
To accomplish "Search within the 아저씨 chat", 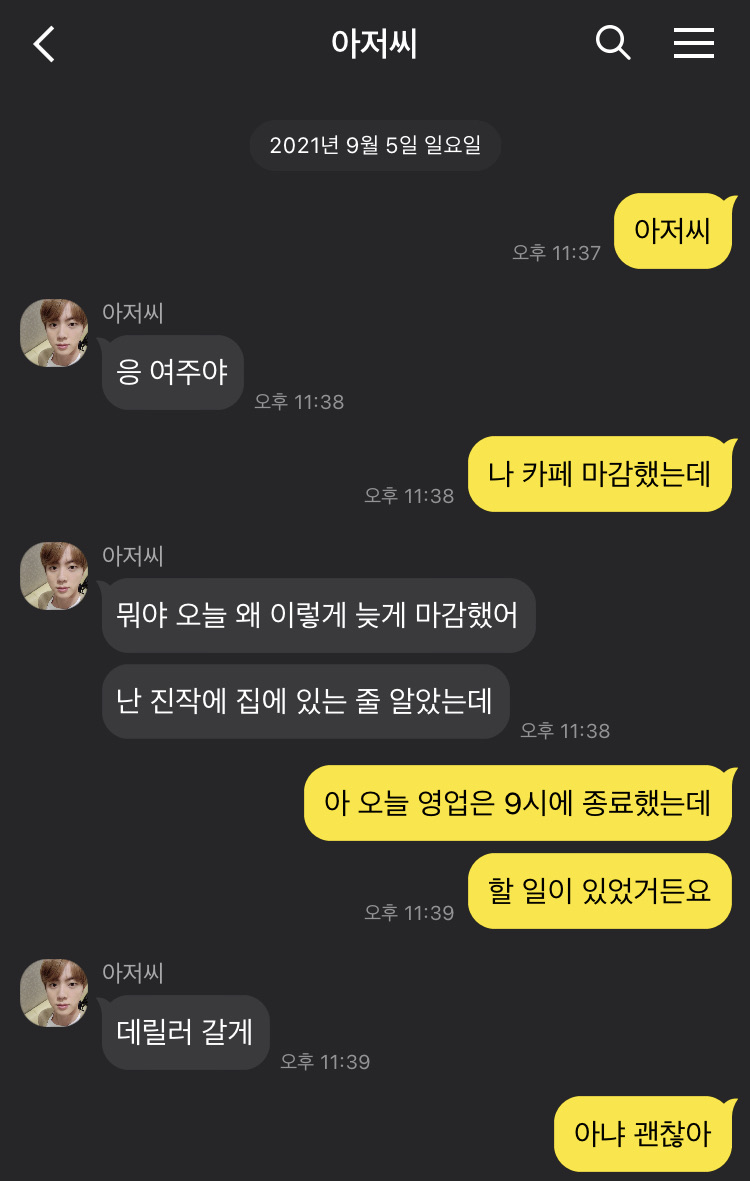I will pyautogui.click(x=612, y=43).
